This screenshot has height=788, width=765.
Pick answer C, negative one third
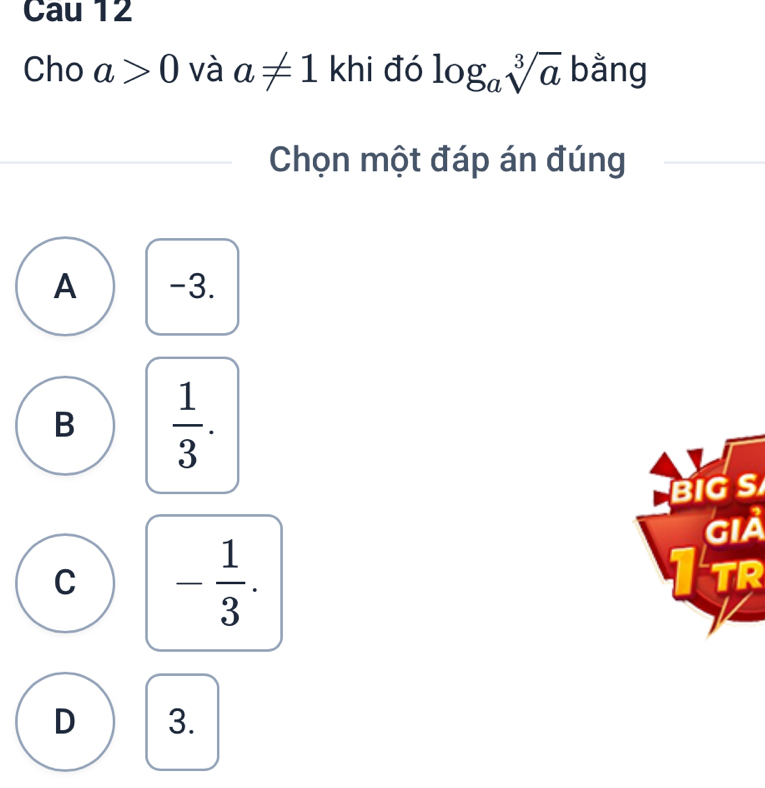tap(66, 583)
